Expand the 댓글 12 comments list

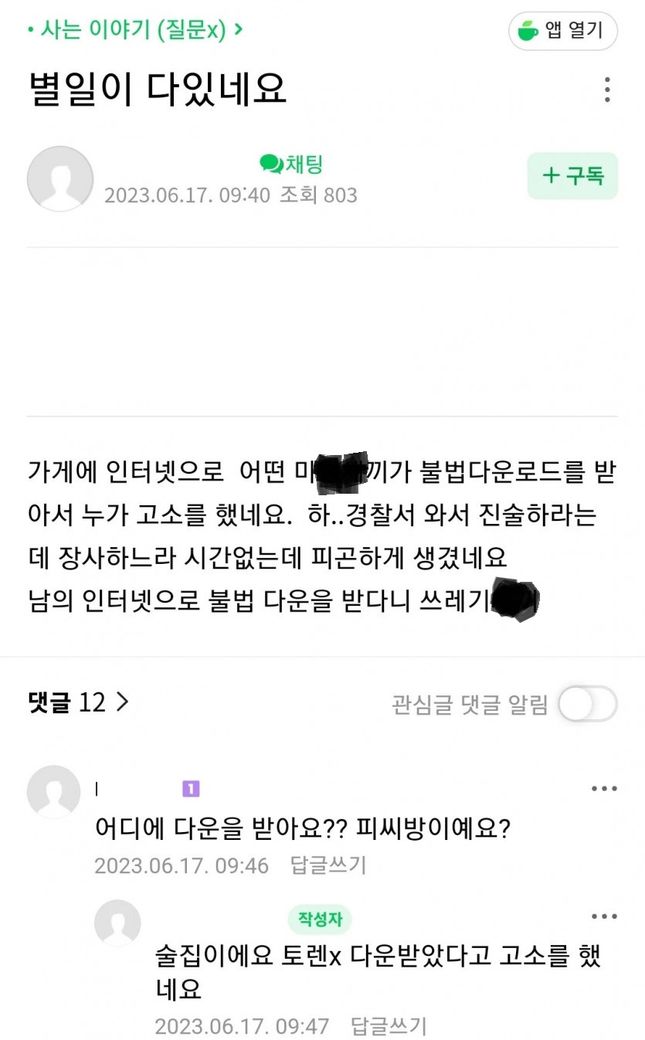[79, 702]
